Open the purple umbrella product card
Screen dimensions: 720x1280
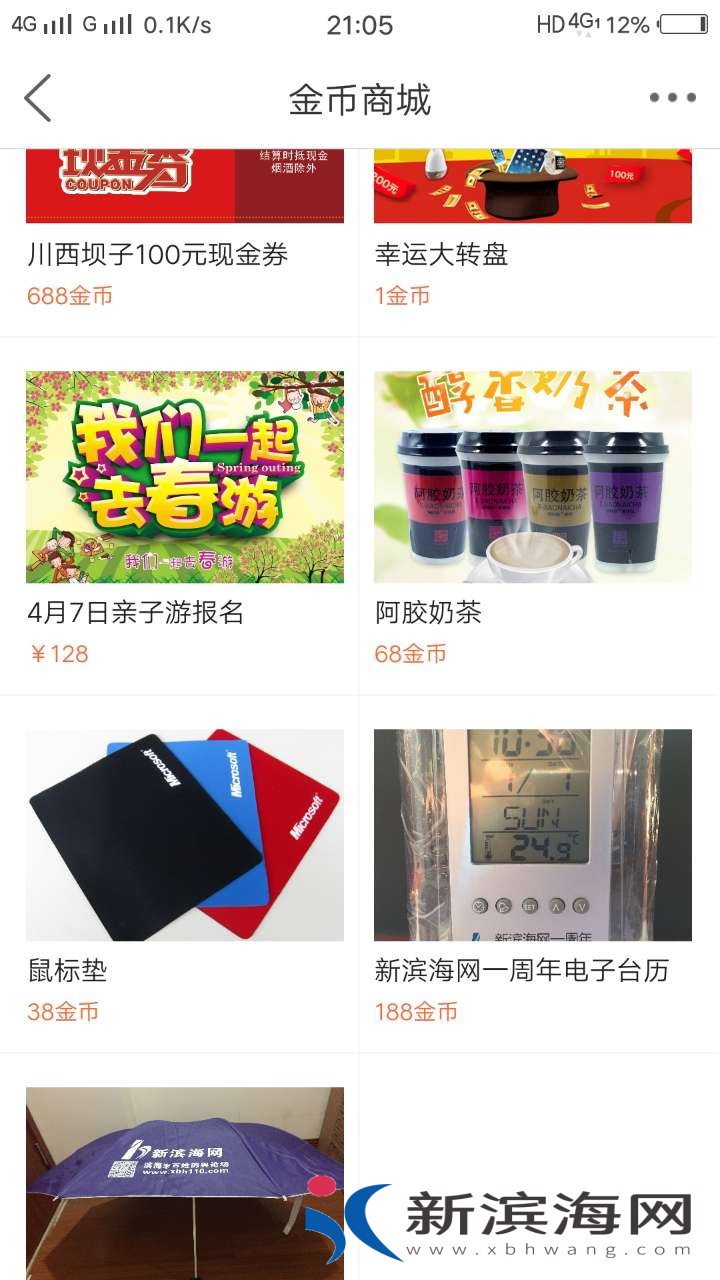[185, 1180]
